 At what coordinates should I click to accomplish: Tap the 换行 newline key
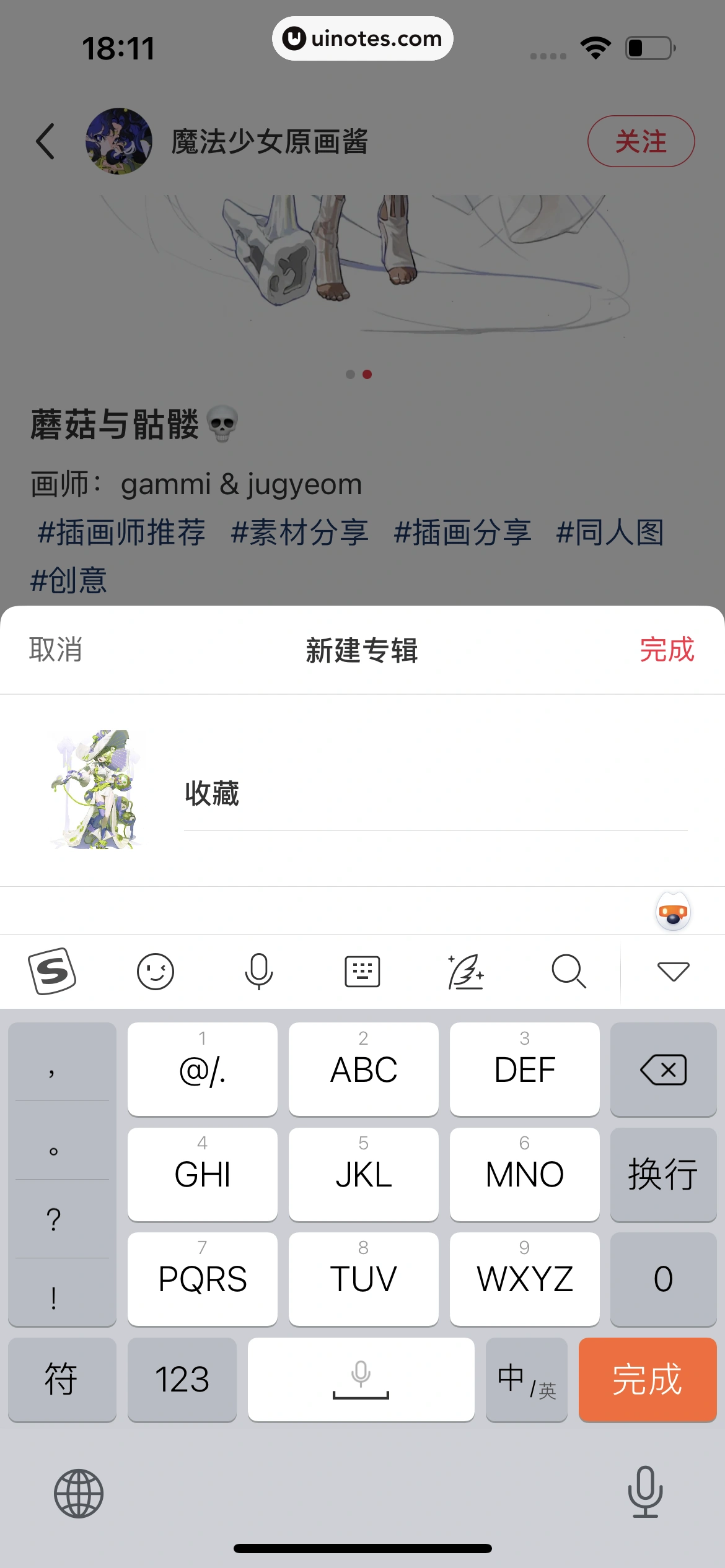click(x=663, y=1174)
